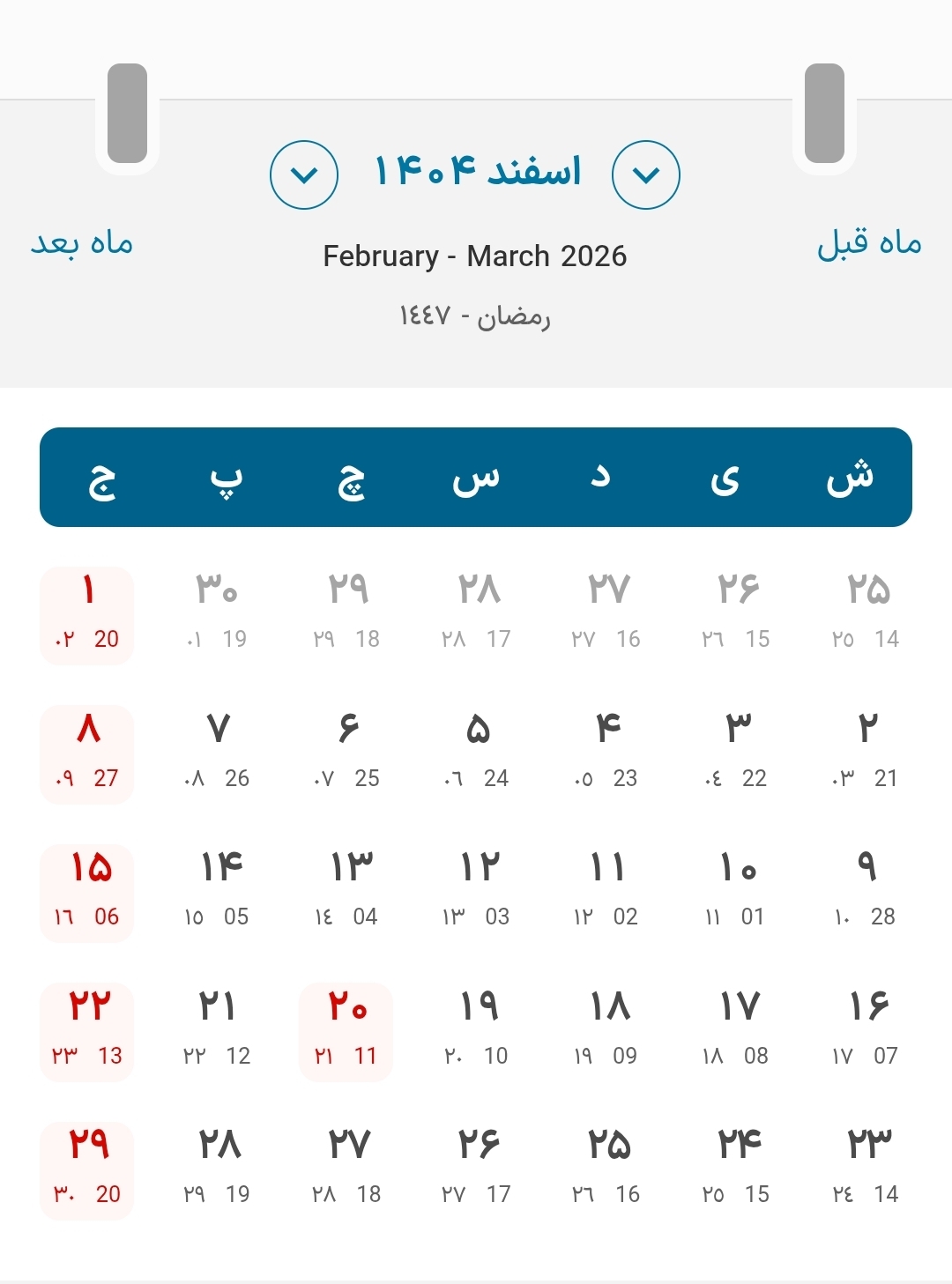Screen dimensions: 952x1284
Task: Select Friday Esfand 29 (March 20)
Action: tap(87, 1169)
